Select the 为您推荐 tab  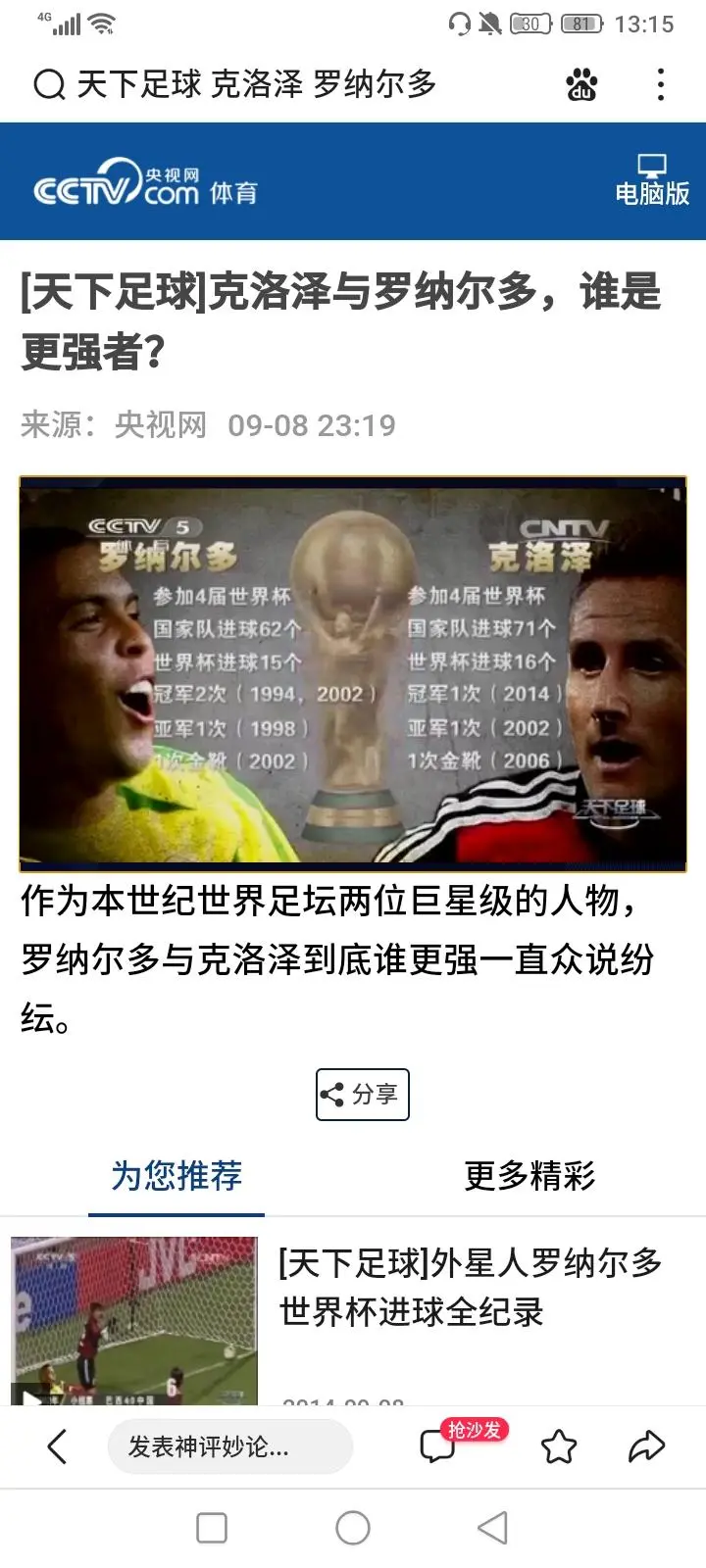click(176, 1175)
